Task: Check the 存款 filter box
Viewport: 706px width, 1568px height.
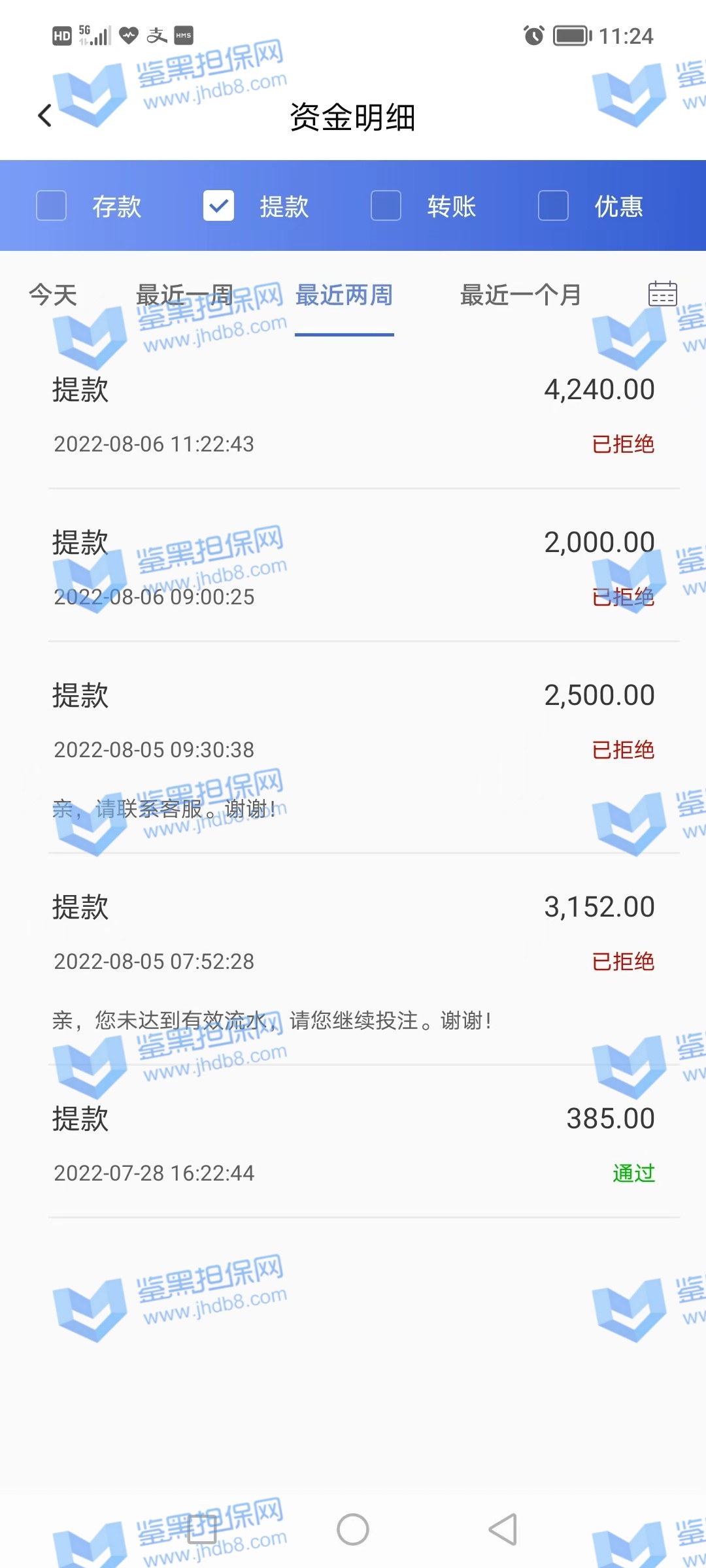Action: [52, 206]
